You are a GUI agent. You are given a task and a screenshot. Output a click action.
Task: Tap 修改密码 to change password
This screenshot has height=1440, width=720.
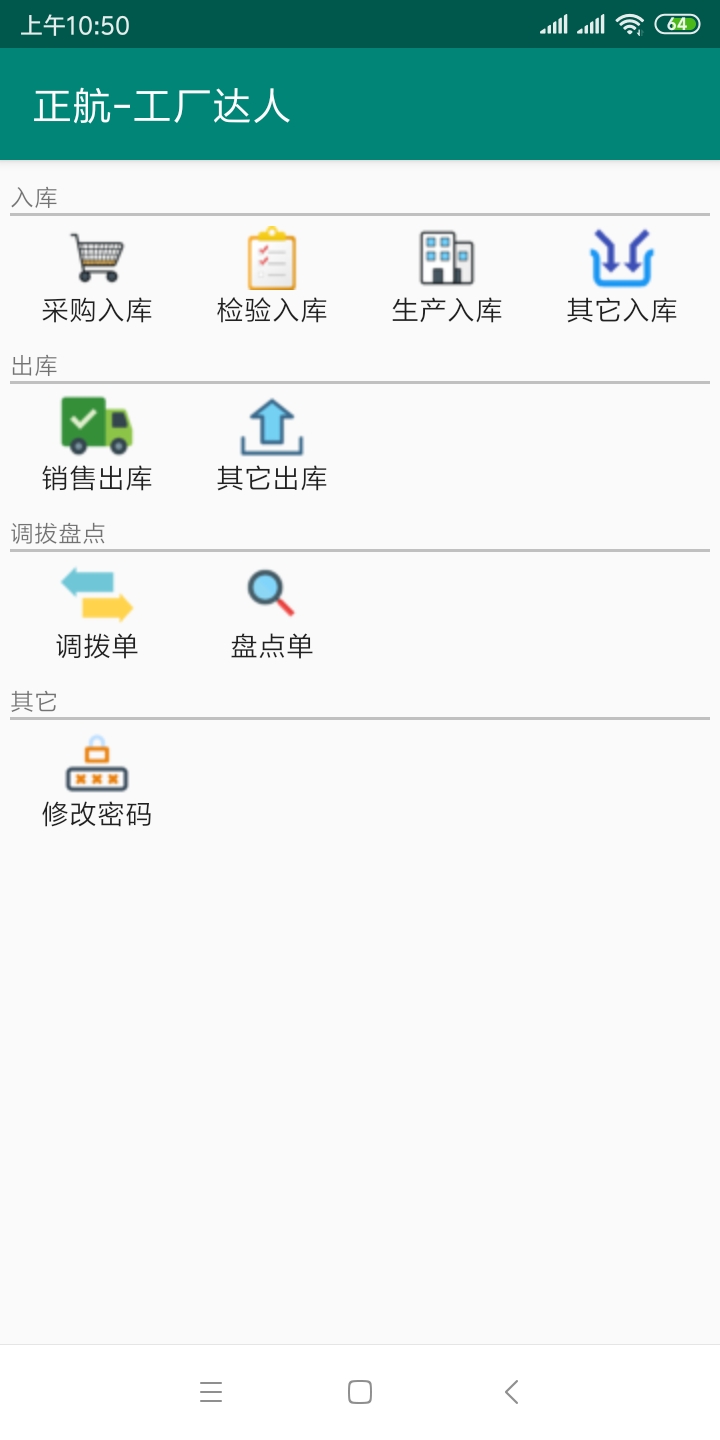point(97,780)
